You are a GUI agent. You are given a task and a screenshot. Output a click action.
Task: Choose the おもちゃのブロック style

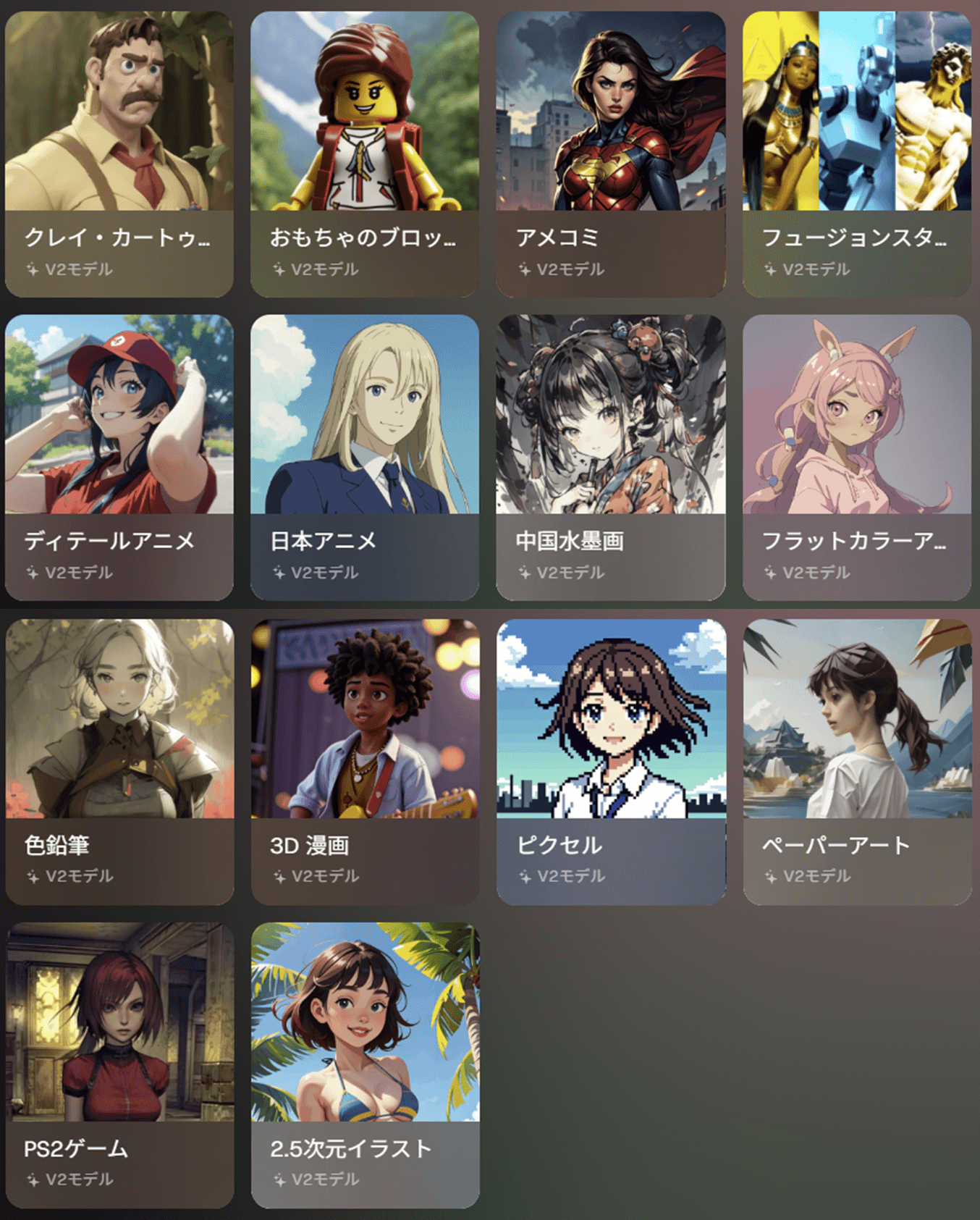pyautogui.click(x=365, y=153)
